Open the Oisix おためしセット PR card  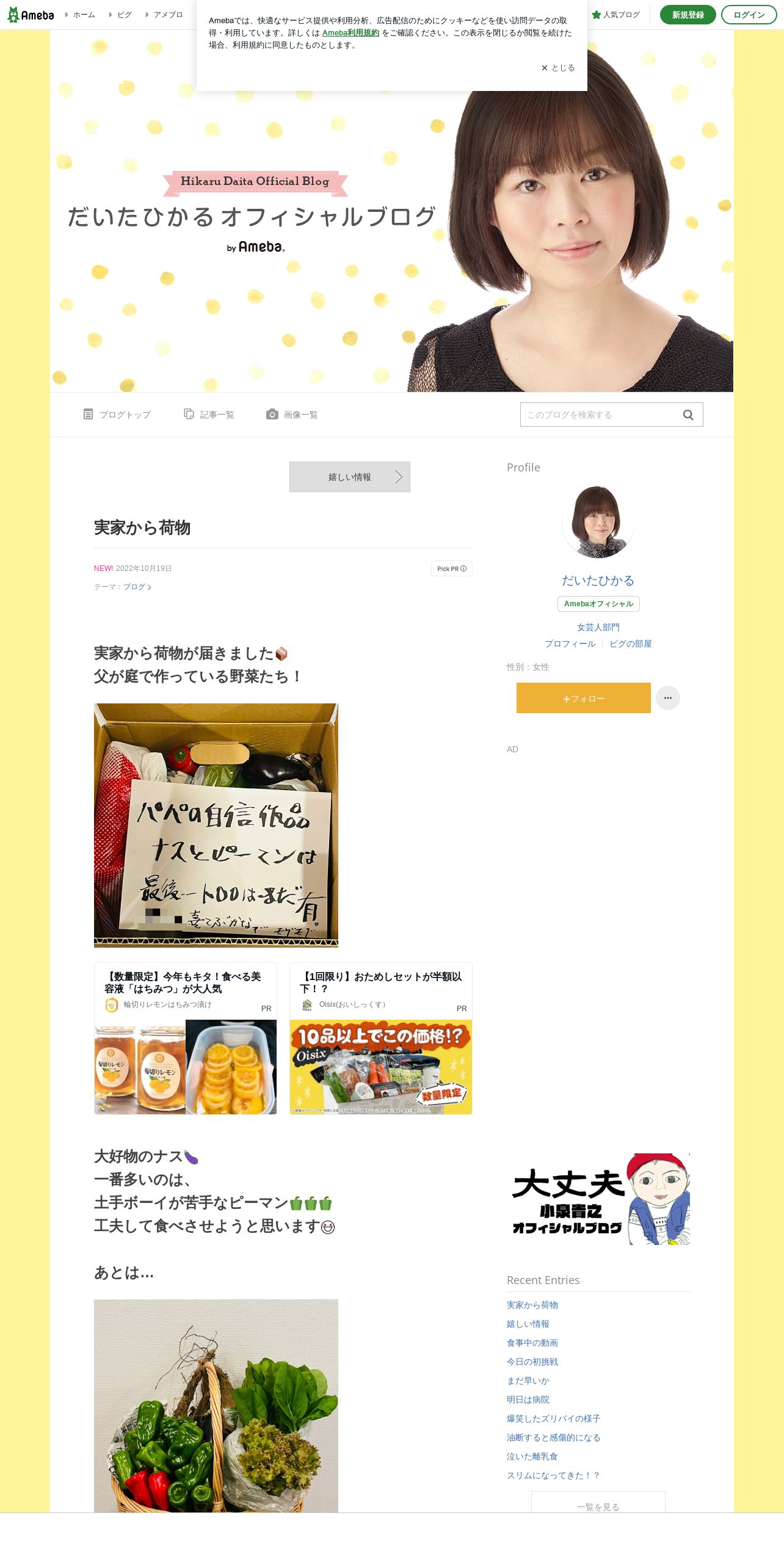tap(381, 1039)
